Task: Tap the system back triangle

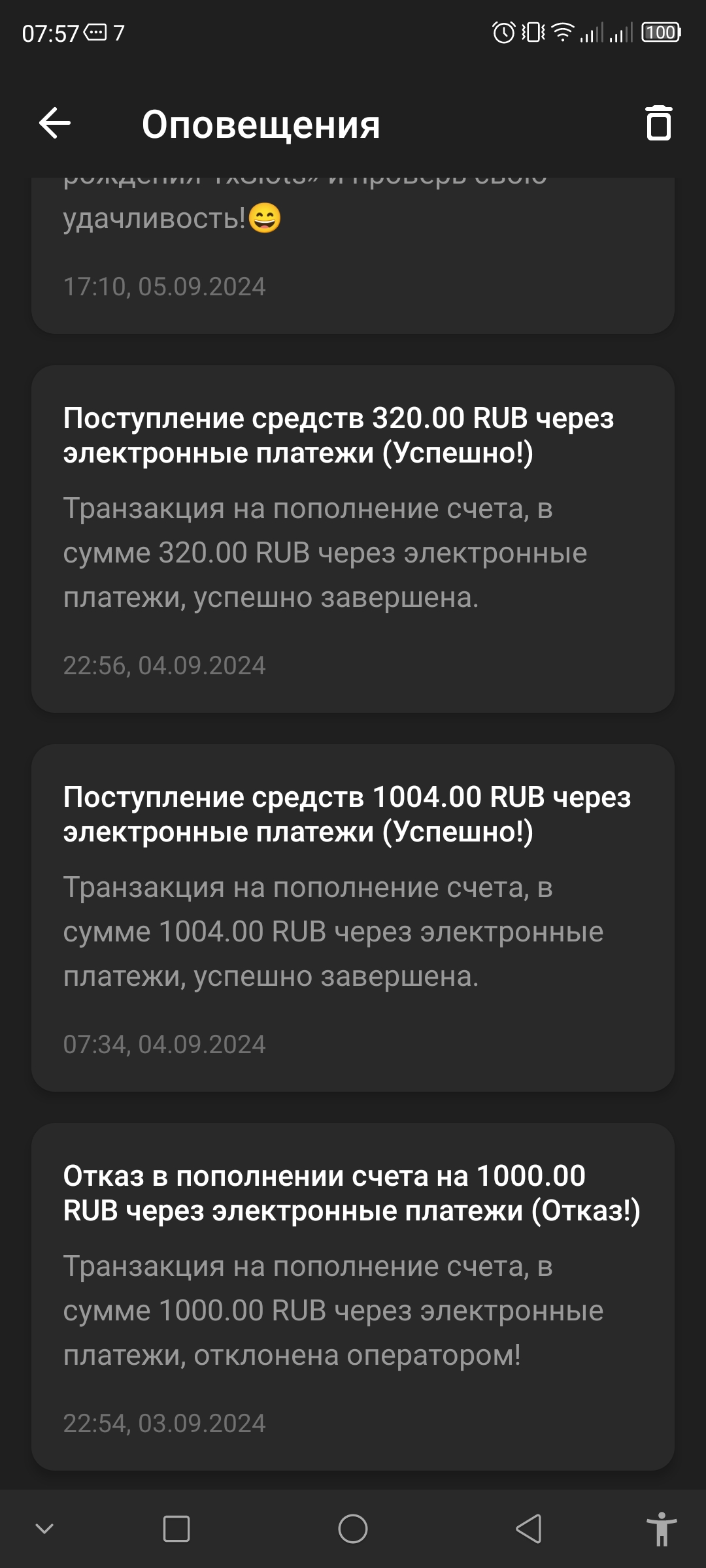Action: (x=528, y=1529)
